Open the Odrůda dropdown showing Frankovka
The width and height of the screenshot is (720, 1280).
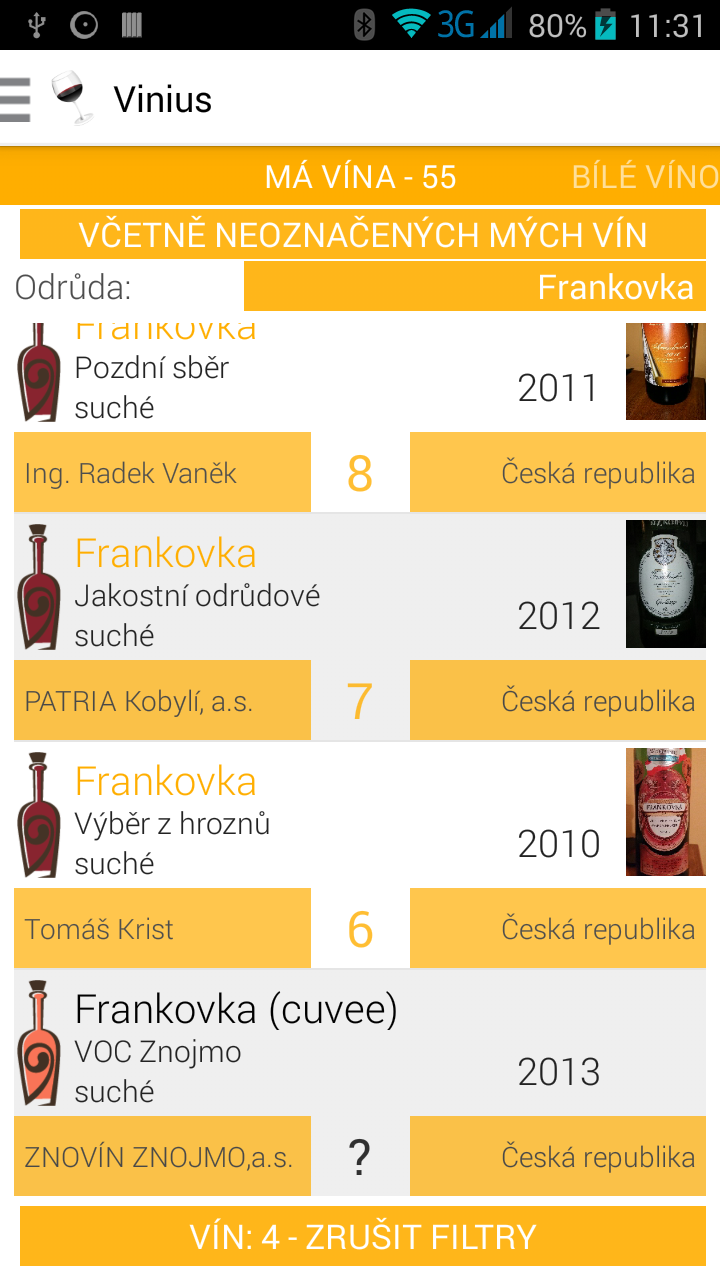[x=474, y=287]
